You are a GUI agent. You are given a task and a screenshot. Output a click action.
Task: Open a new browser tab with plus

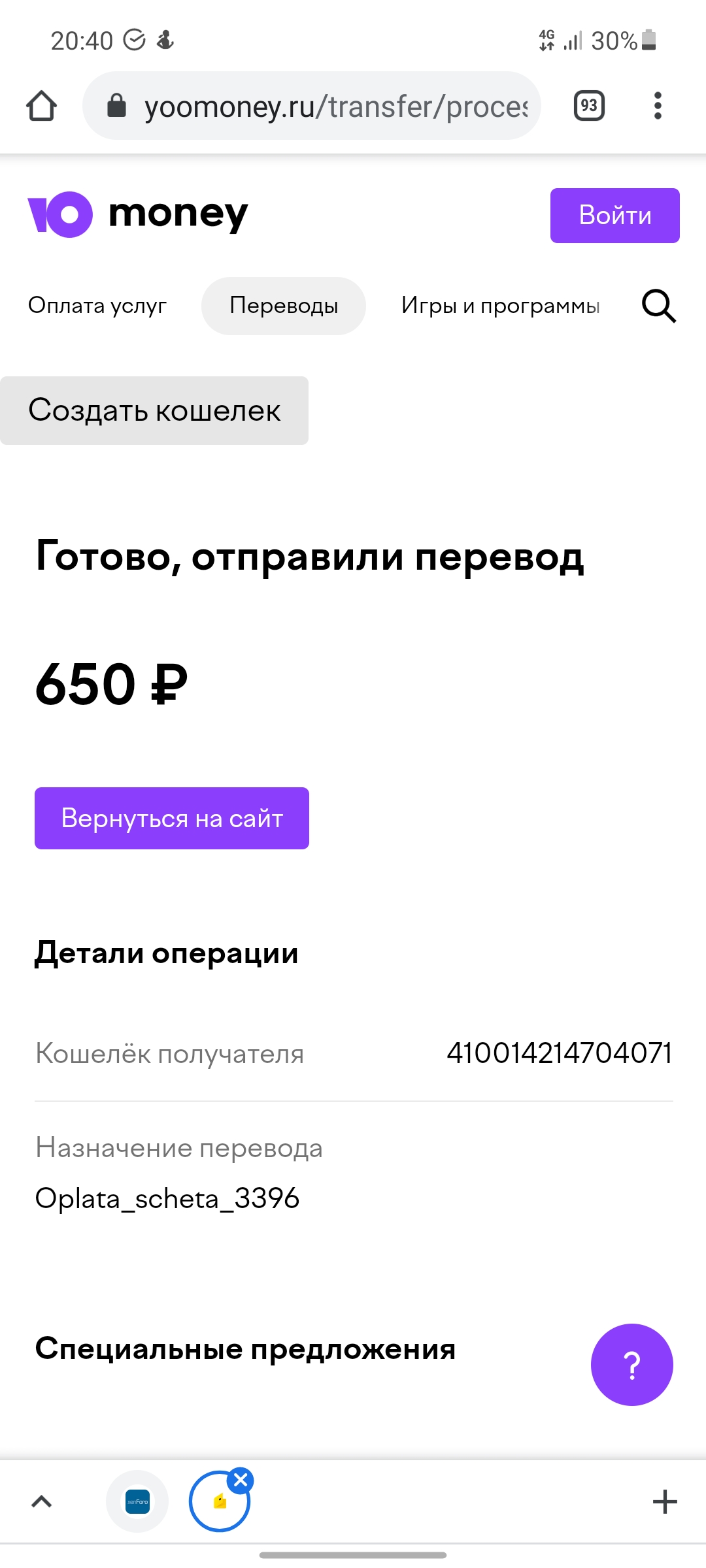(665, 1501)
